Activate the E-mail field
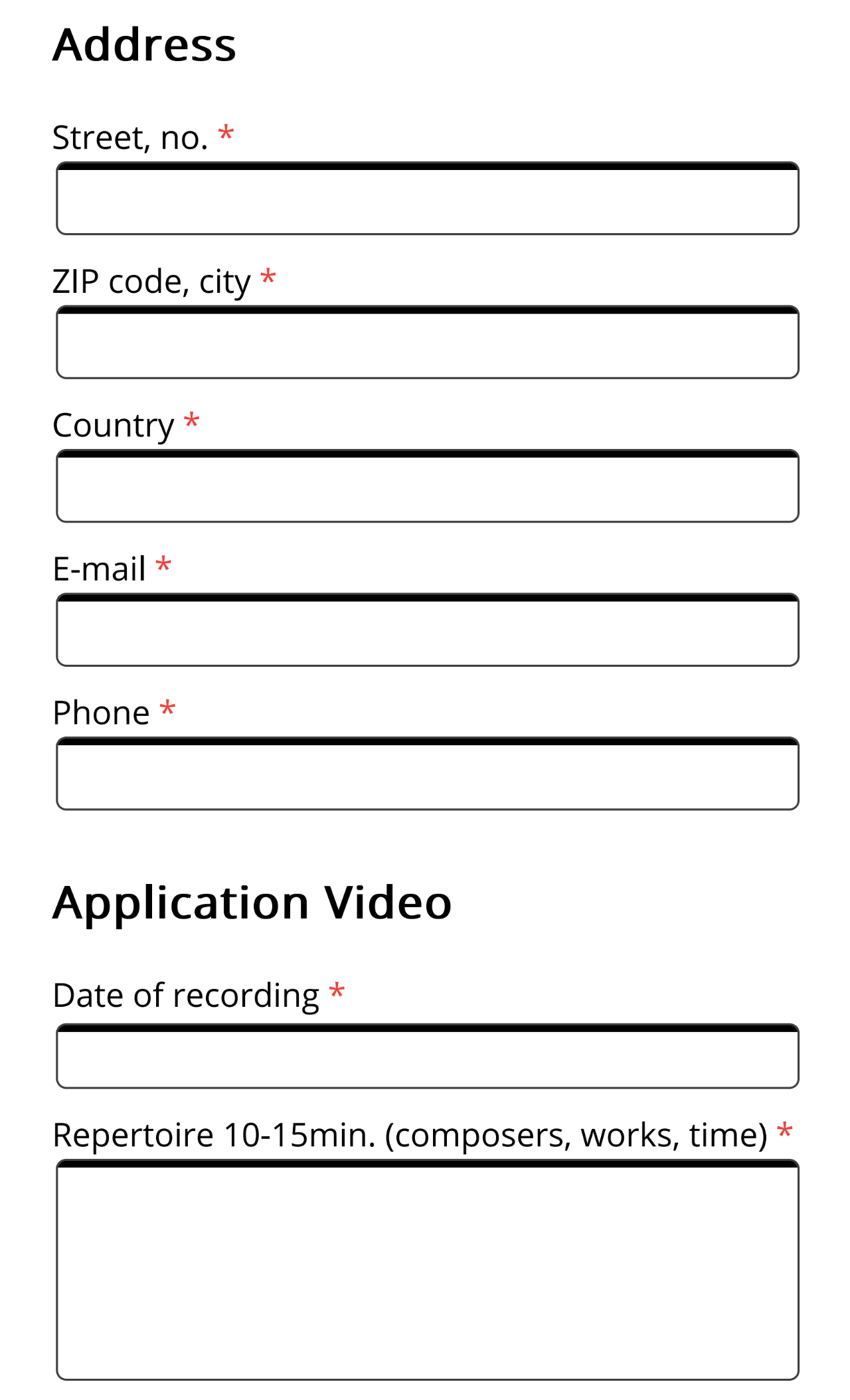 (427, 631)
